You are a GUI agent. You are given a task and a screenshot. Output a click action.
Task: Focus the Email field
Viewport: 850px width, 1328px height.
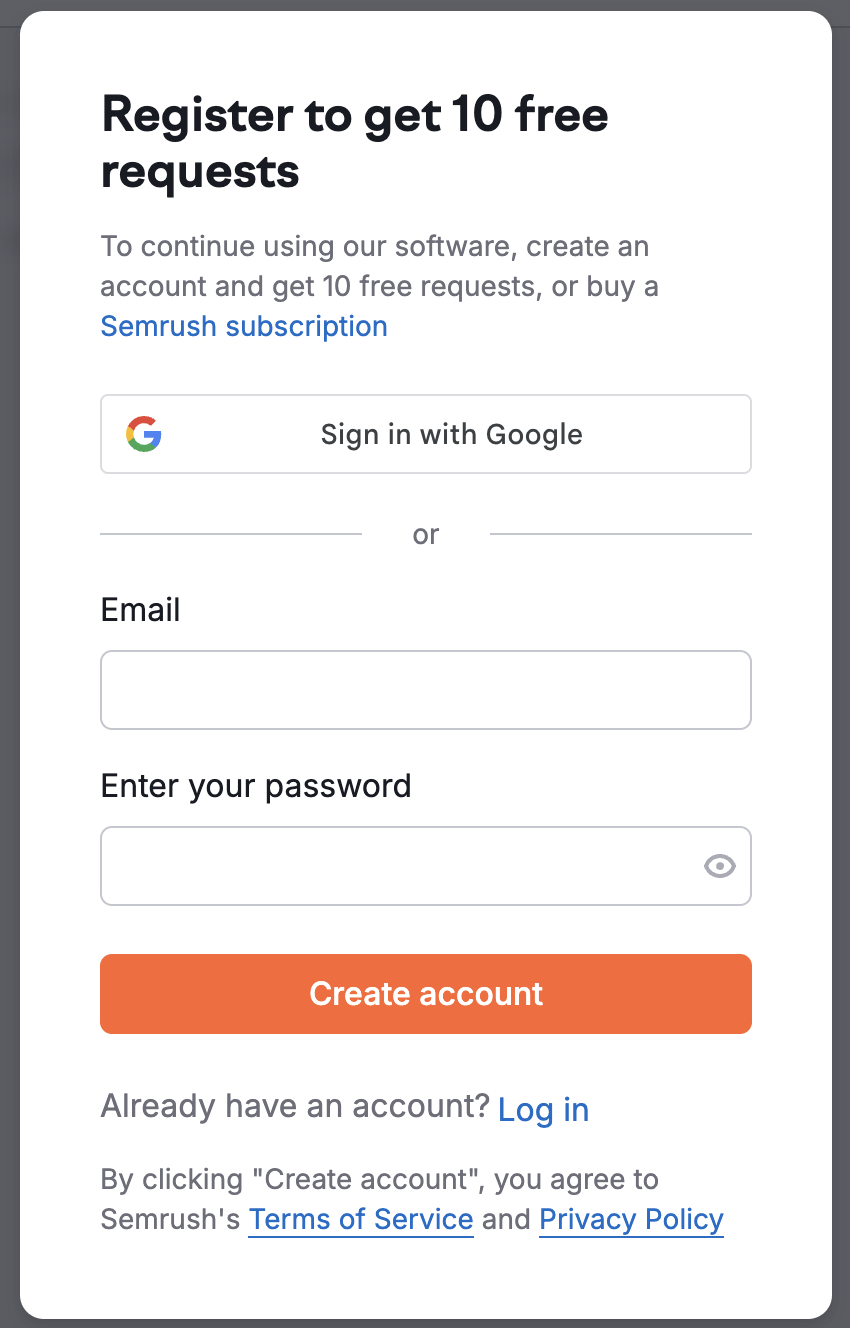[425, 690]
